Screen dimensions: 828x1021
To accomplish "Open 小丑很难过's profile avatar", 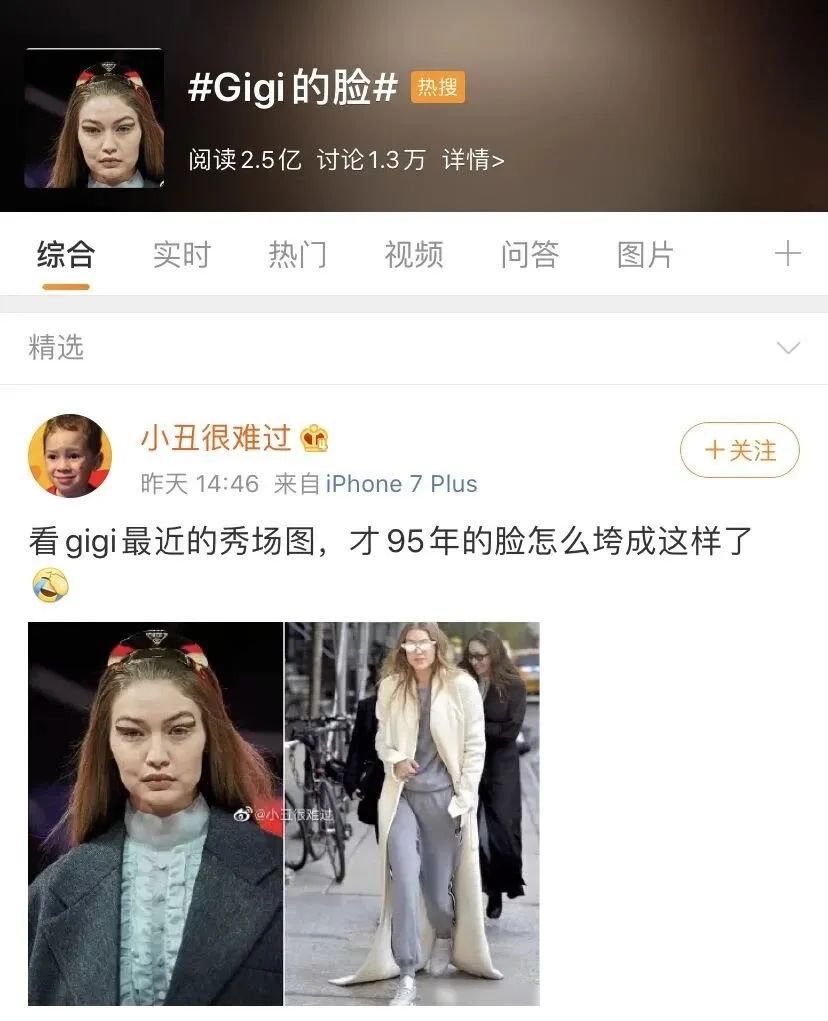I will 70,456.
